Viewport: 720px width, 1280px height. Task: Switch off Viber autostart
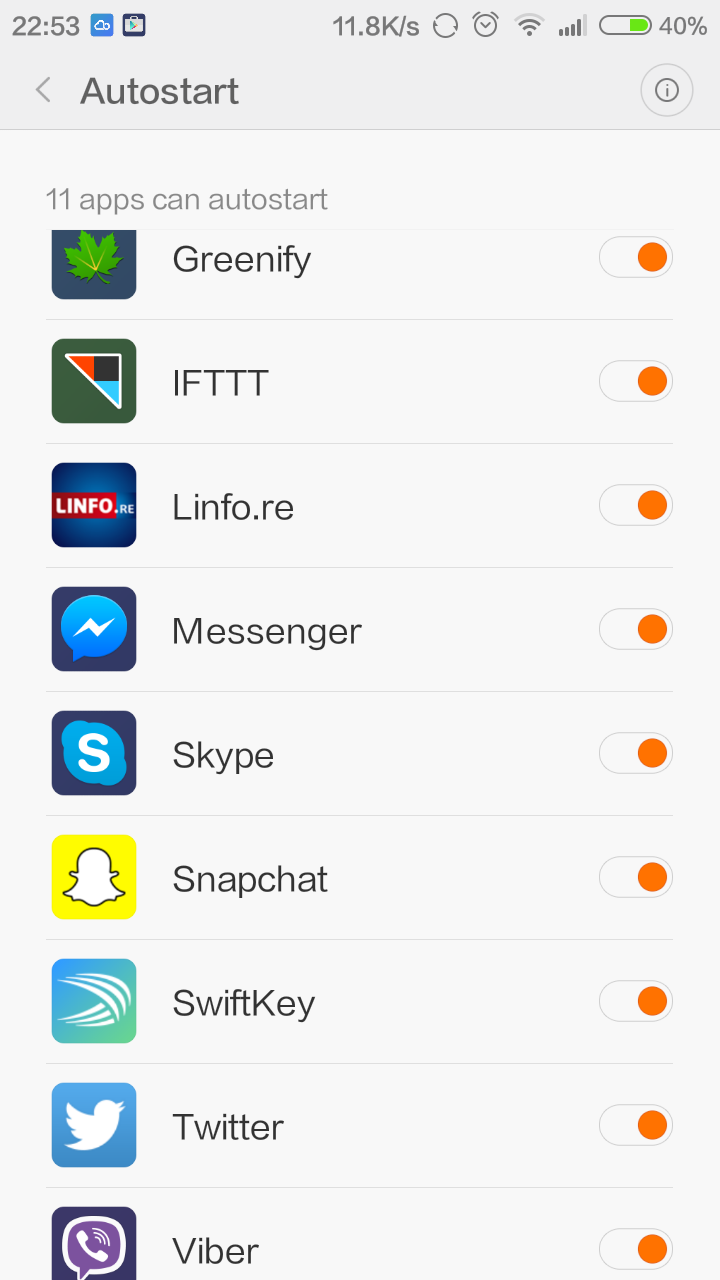[636, 1248]
